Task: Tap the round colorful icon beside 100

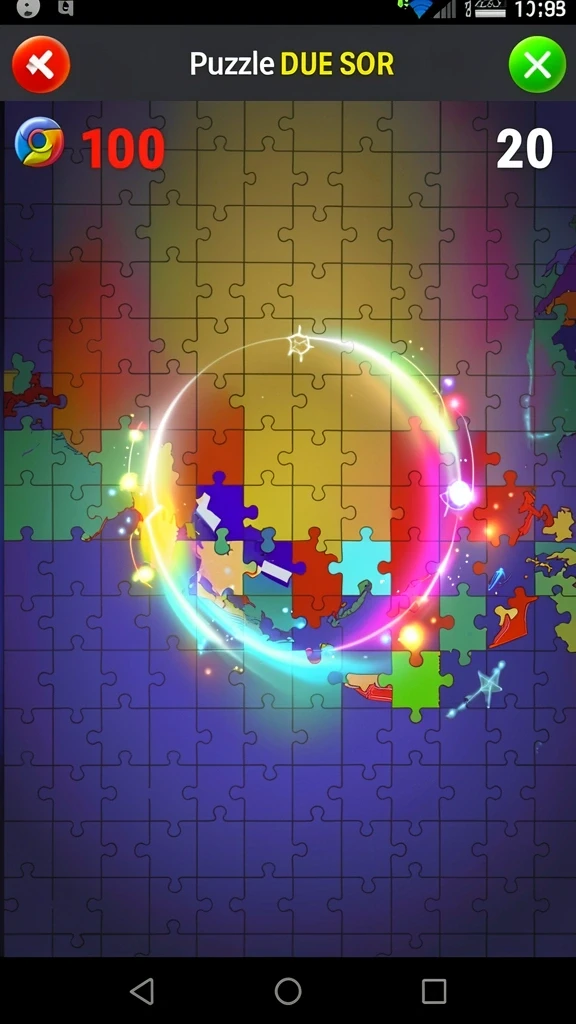Action: point(40,142)
